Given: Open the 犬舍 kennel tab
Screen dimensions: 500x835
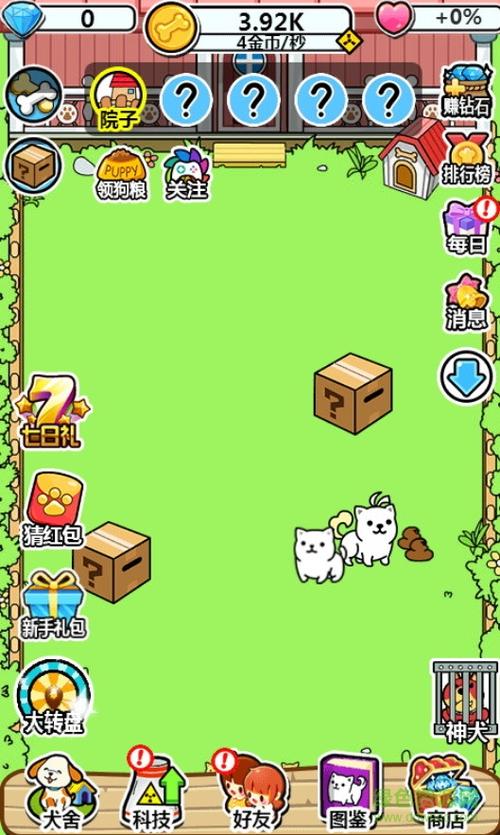Looking at the screenshot, I should point(61,794).
